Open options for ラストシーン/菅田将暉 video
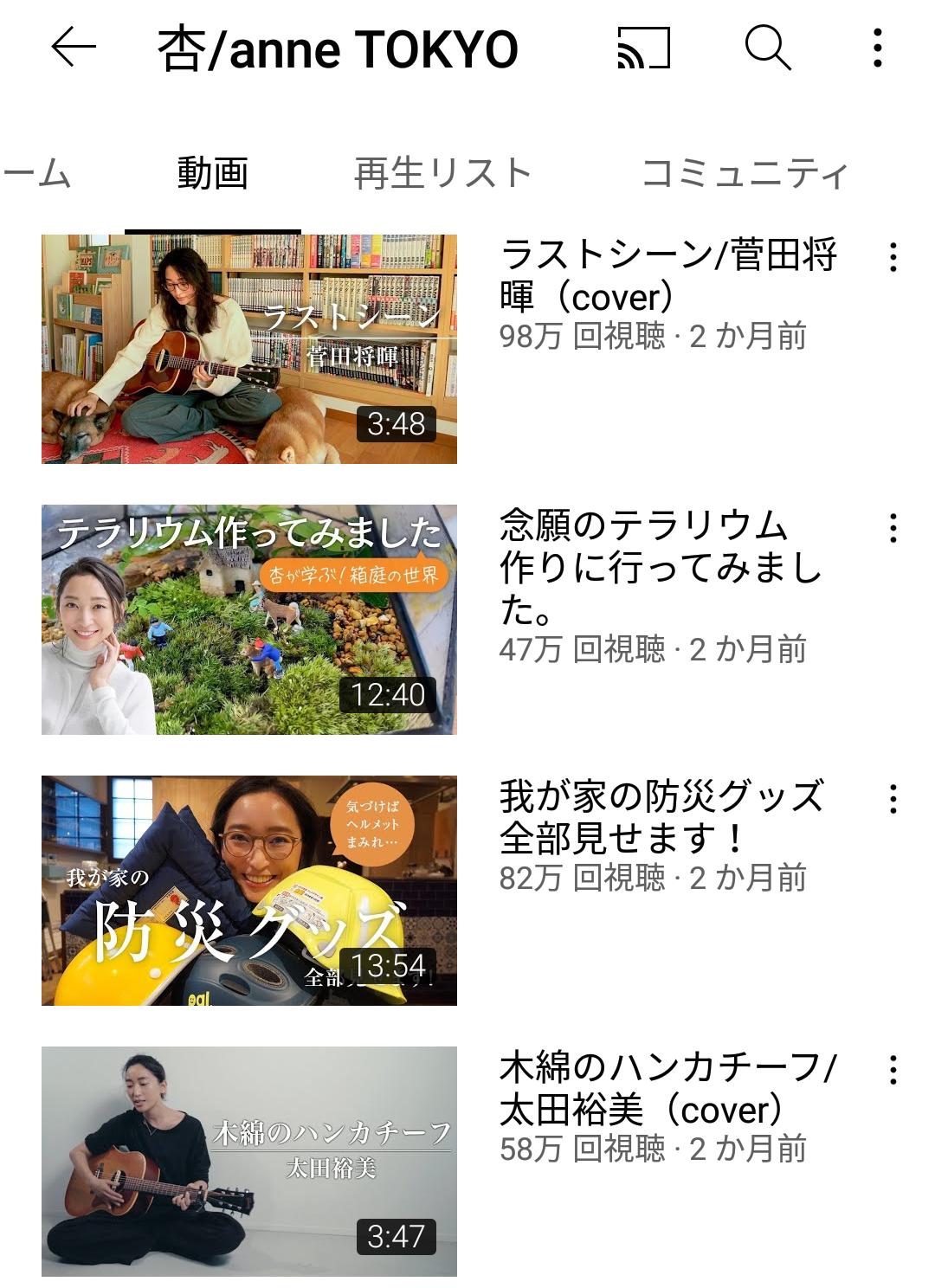This screenshot has height=1288, width=935. (893, 258)
